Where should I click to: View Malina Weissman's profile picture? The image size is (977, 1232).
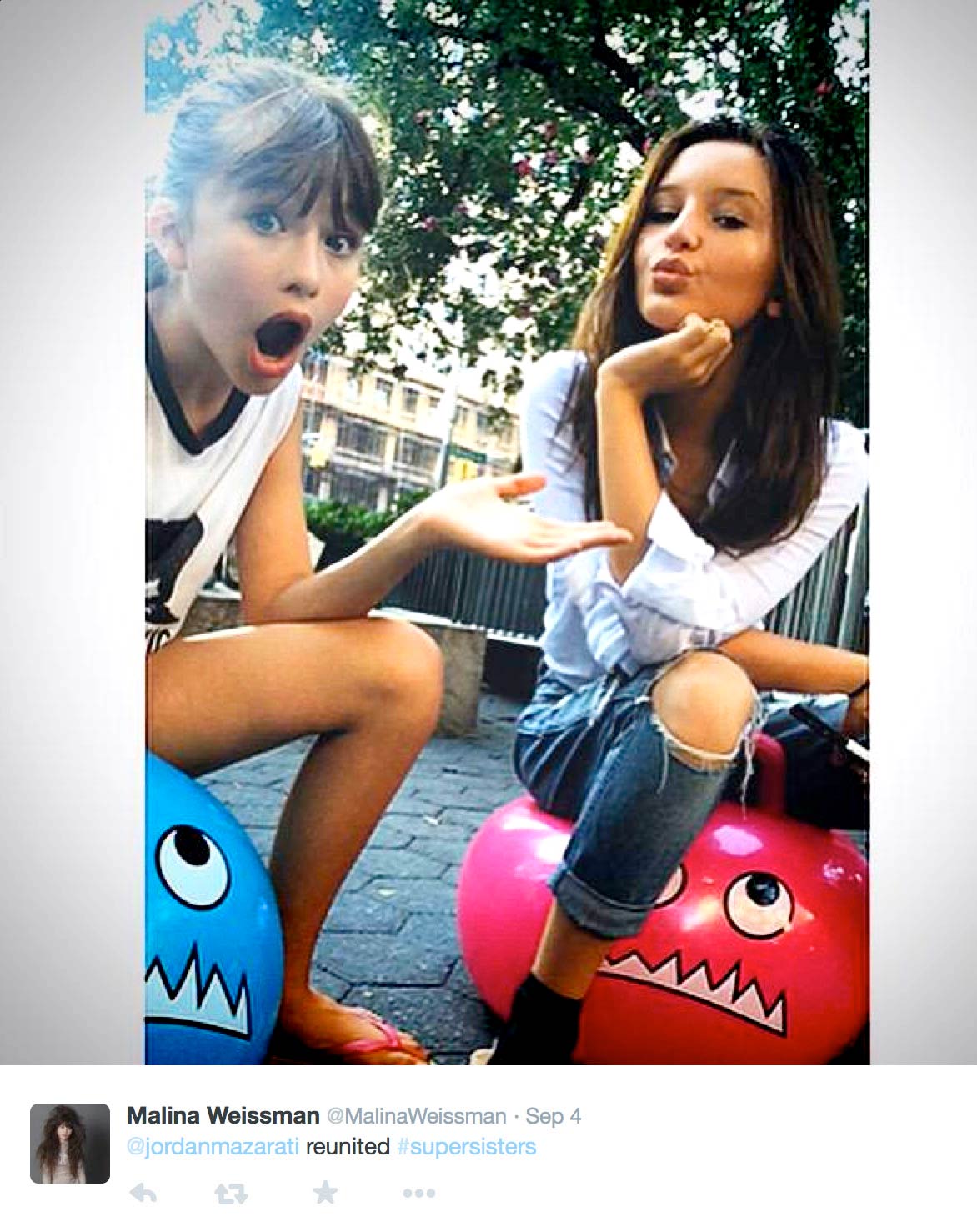(70, 1143)
